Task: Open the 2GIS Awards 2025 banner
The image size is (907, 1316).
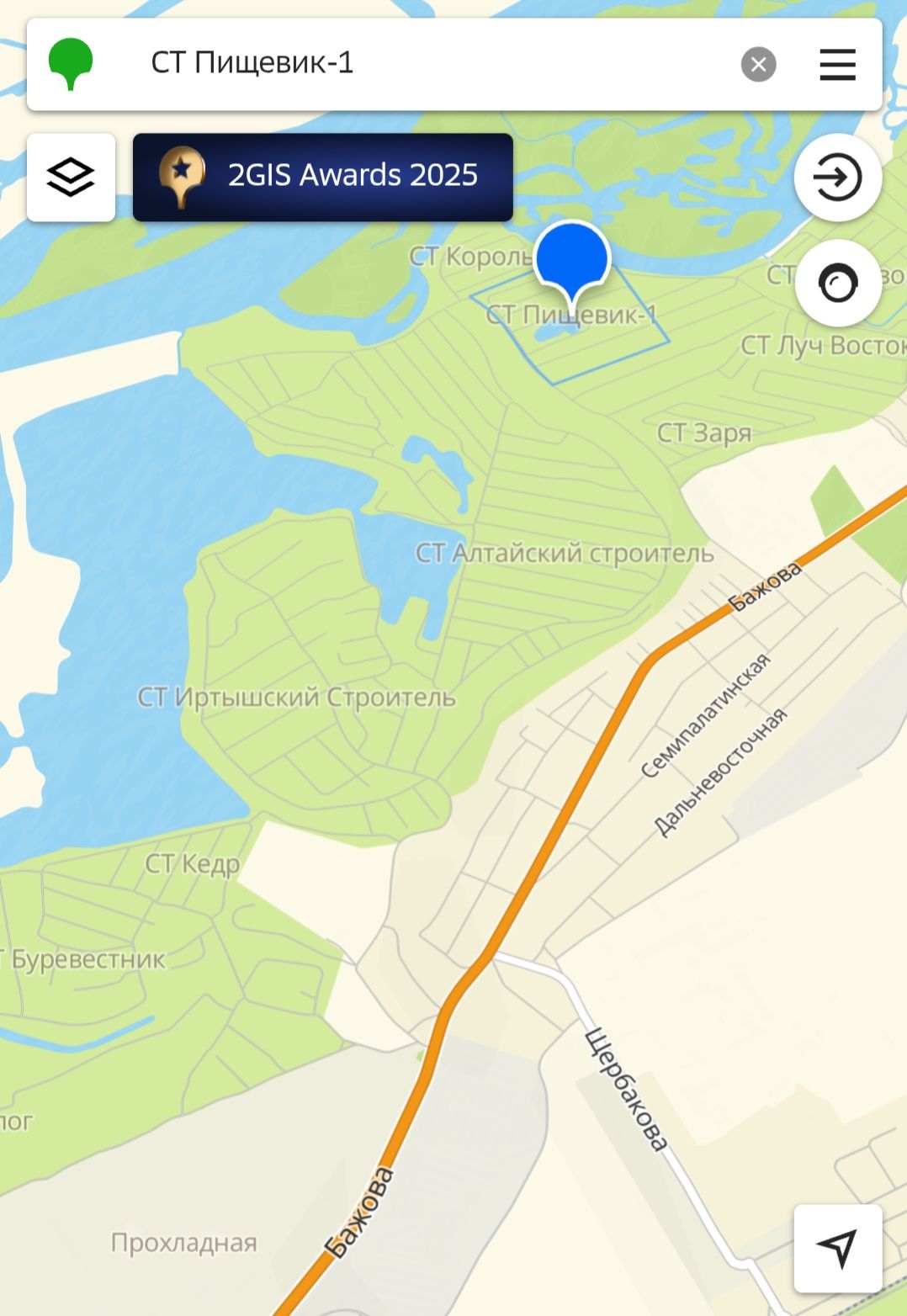Action: (323, 177)
